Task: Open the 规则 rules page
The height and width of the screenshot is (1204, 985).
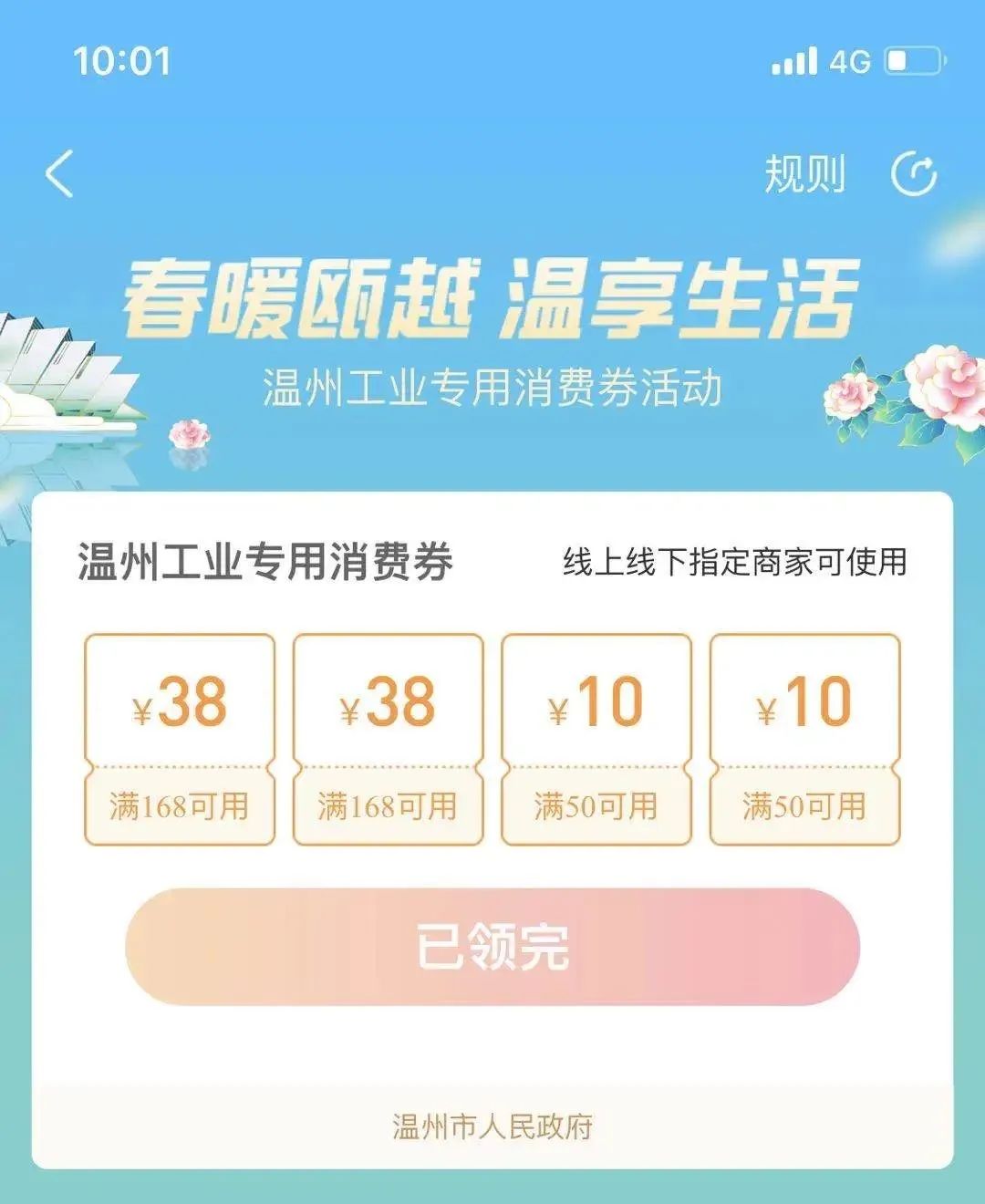Action: coord(806,173)
